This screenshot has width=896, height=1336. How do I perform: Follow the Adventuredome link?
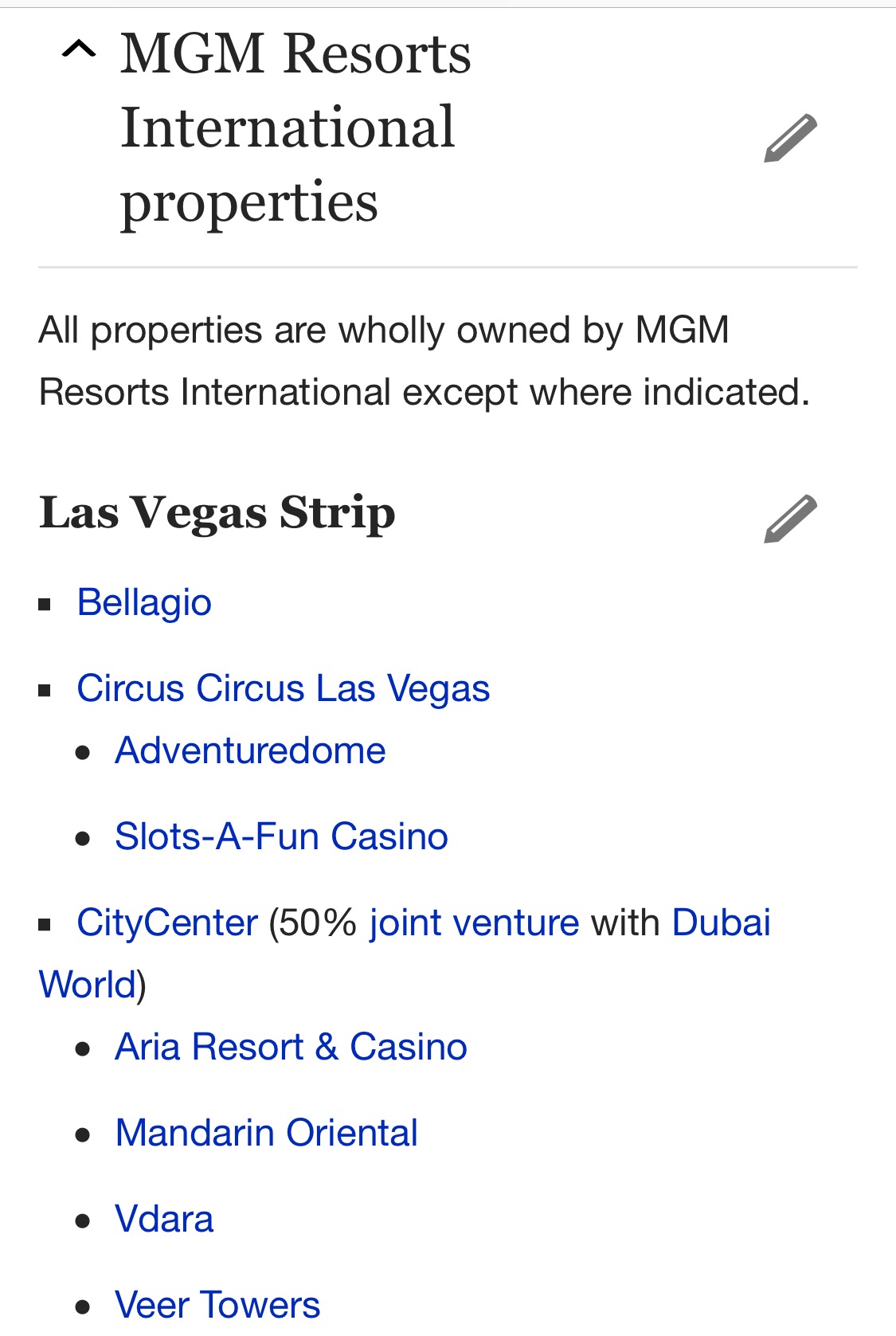tap(250, 750)
